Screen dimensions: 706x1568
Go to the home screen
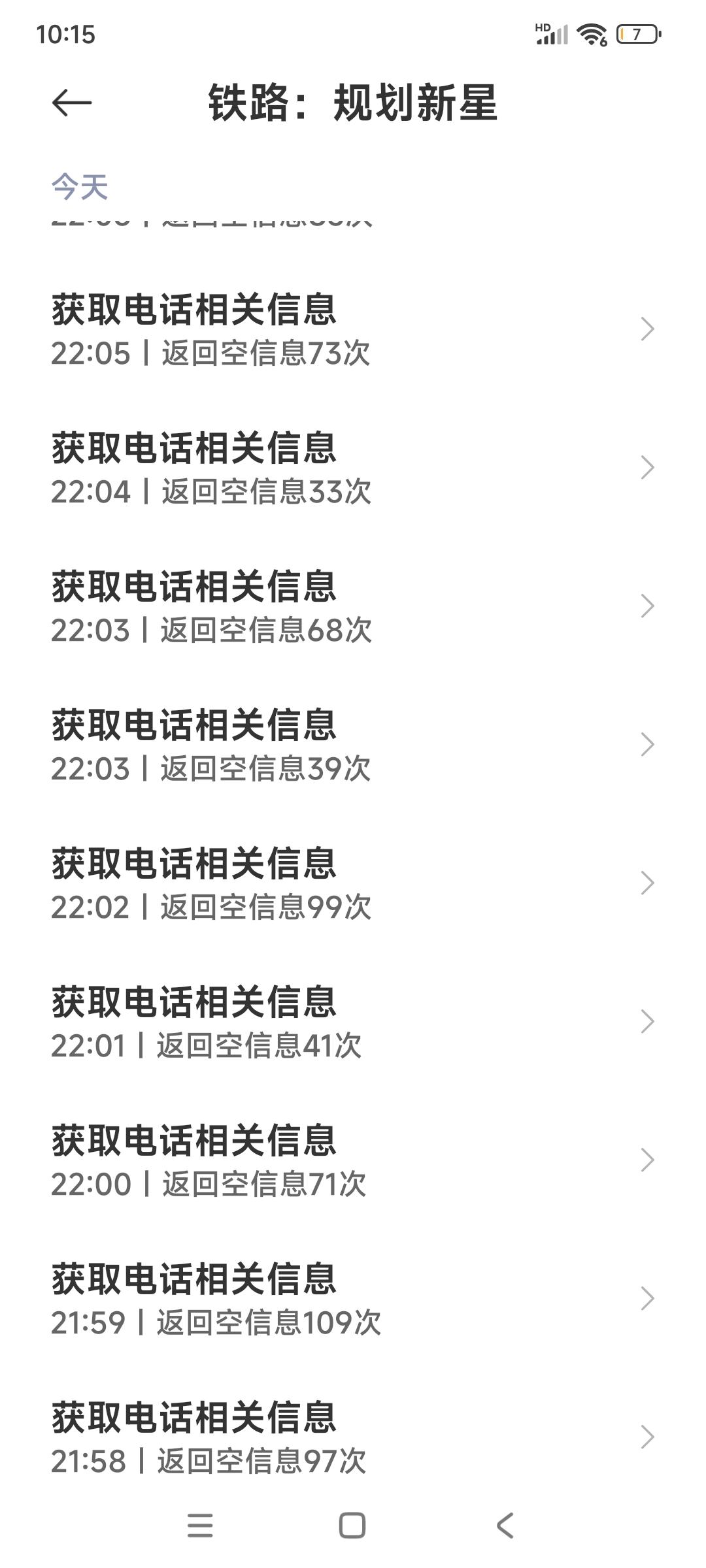[352, 1526]
